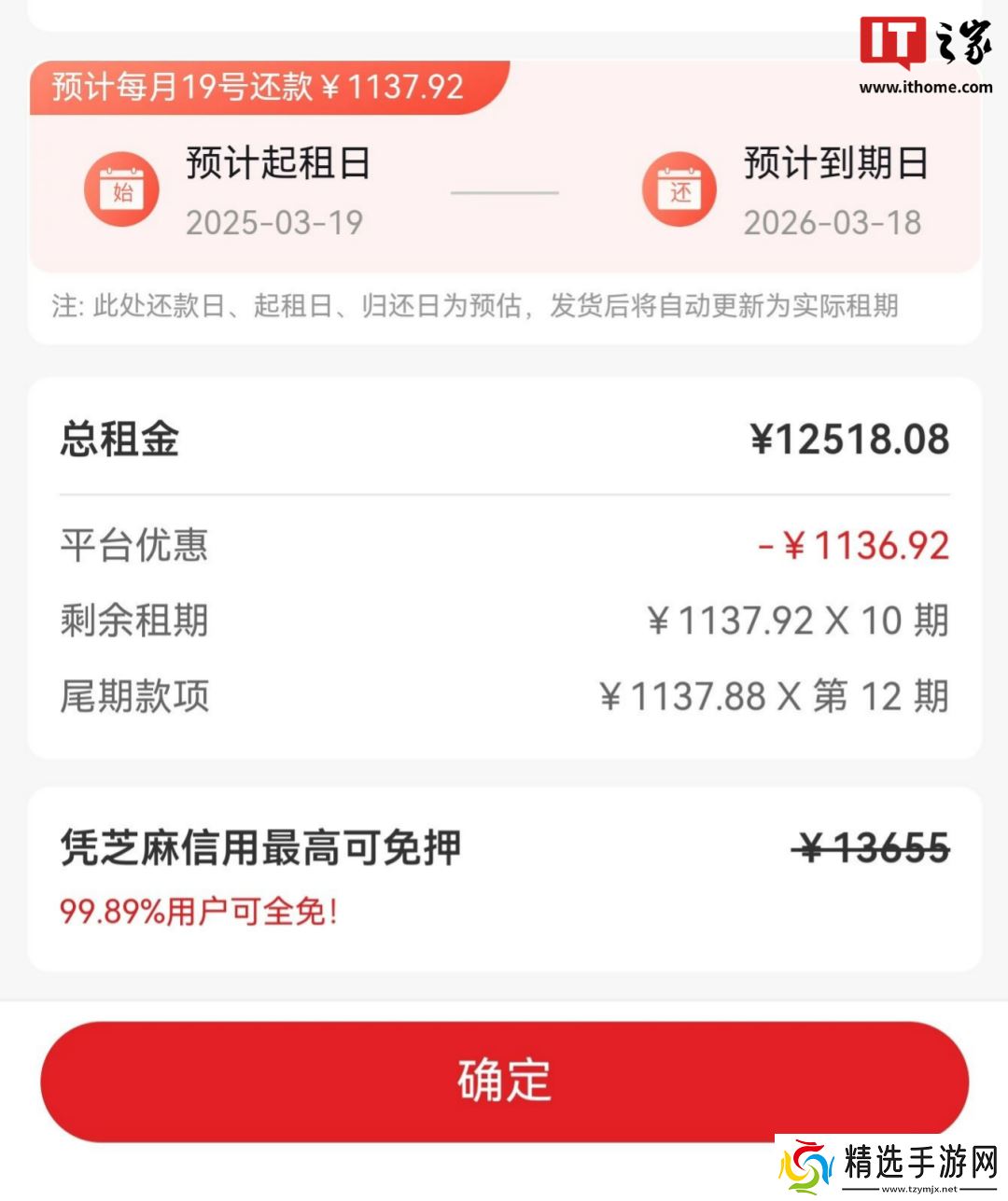Screen dimensions: 1008x1201
Task: Tap the 确定 confirm button
Action: [504, 1081]
